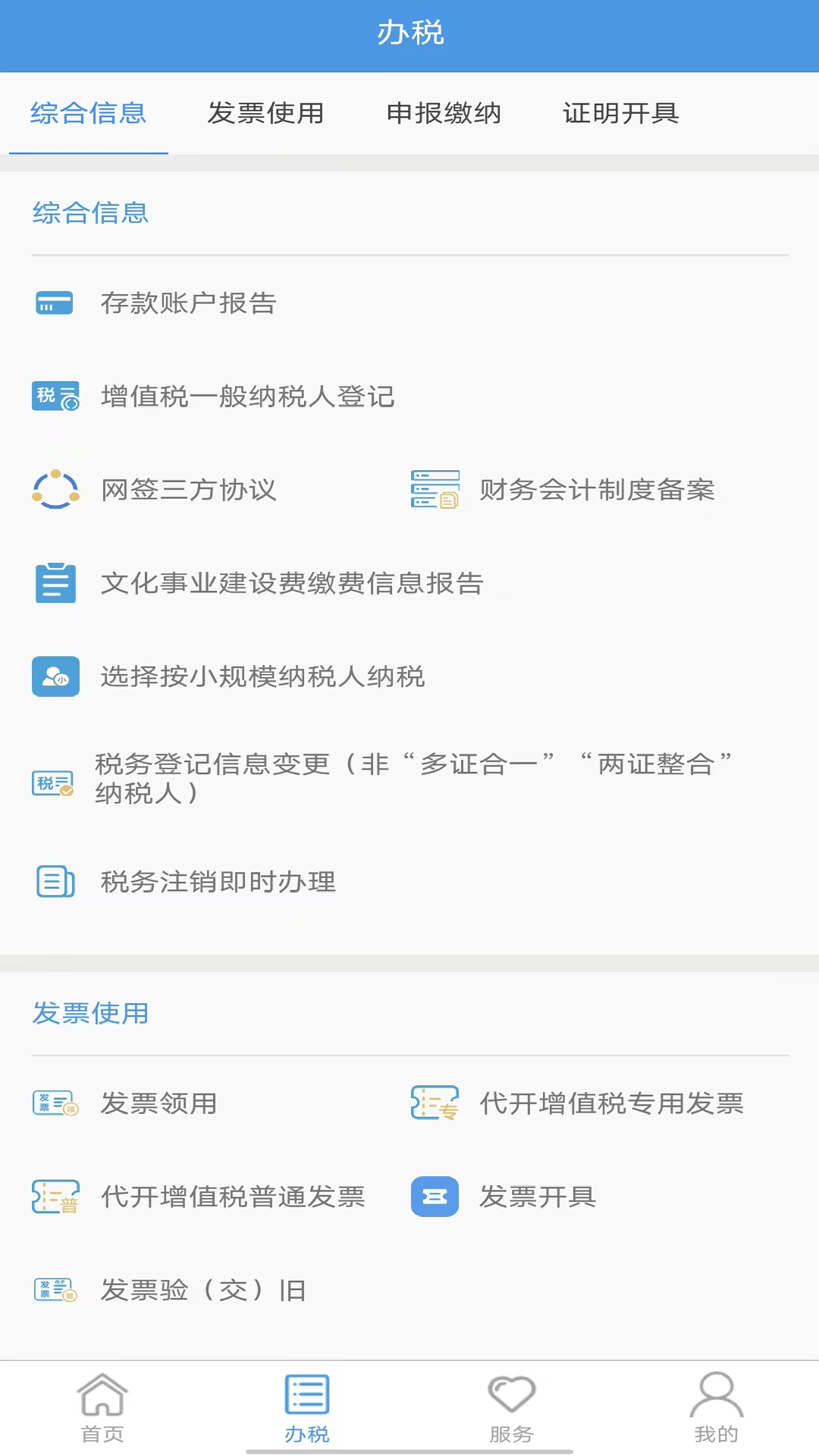
Task: Tap the clipboard icon for 文化事业建设费缴费信息报告
Action: [54, 583]
